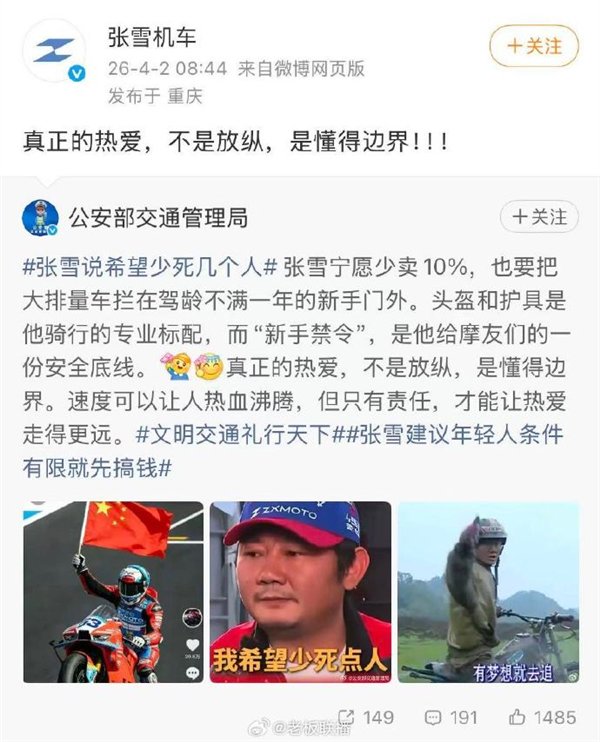Open the 191 comments
This screenshot has height=742, width=600.
450,717
